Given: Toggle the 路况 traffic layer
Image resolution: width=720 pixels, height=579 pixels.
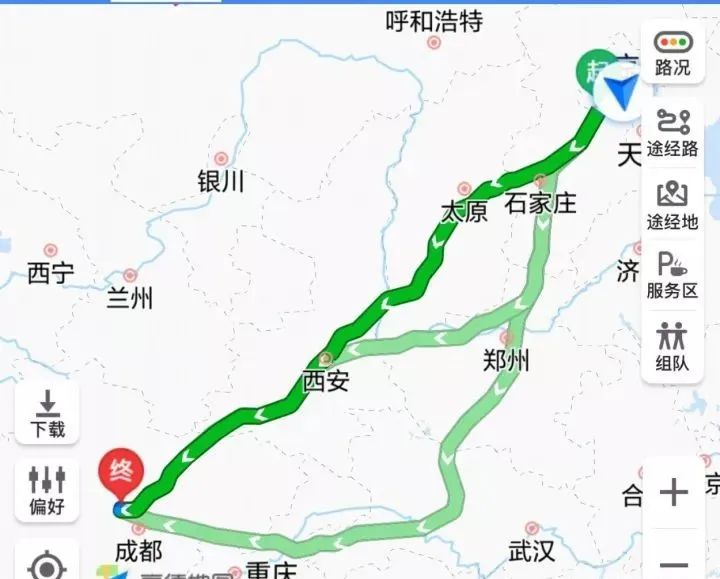Looking at the screenshot, I should pyautogui.click(x=673, y=54).
